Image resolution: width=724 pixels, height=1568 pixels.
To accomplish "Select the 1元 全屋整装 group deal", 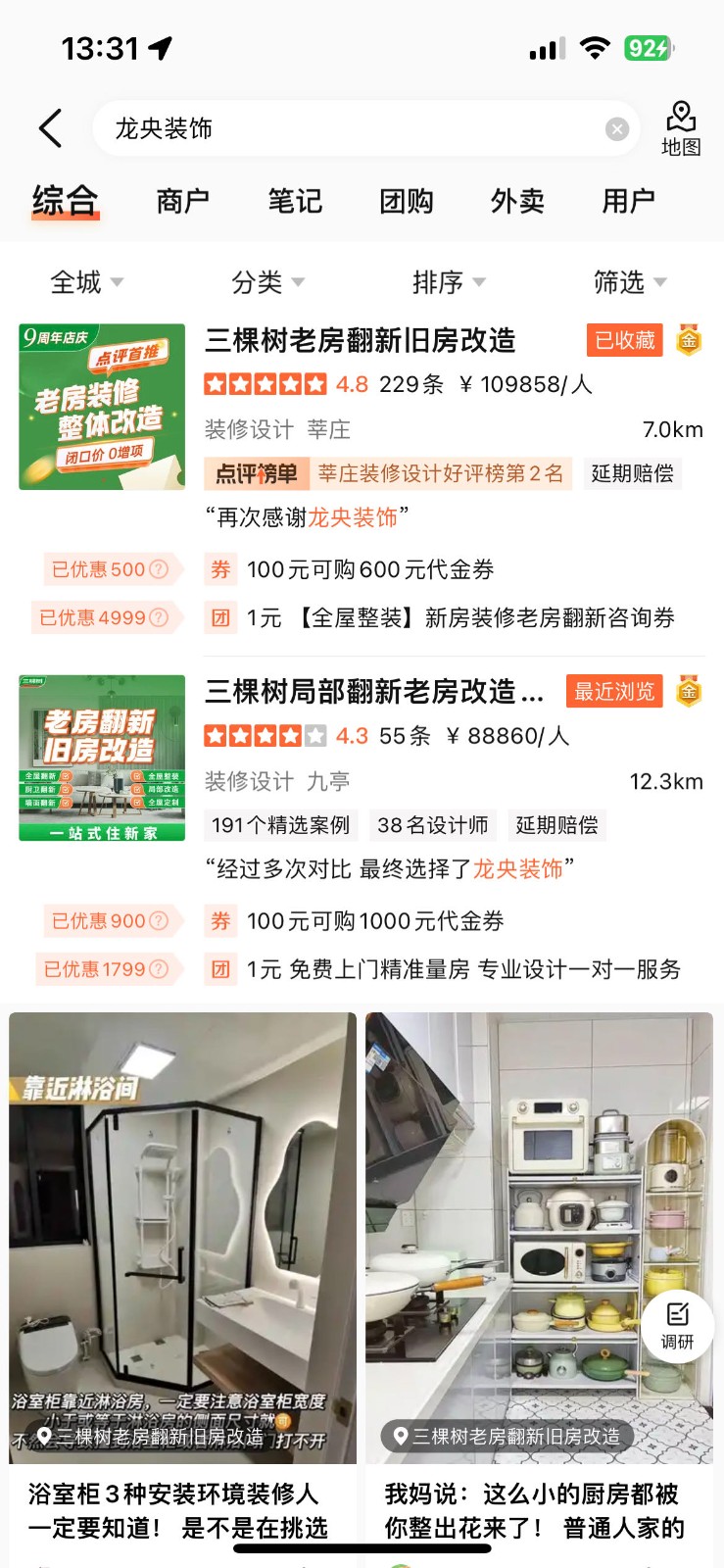I will (460, 617).
